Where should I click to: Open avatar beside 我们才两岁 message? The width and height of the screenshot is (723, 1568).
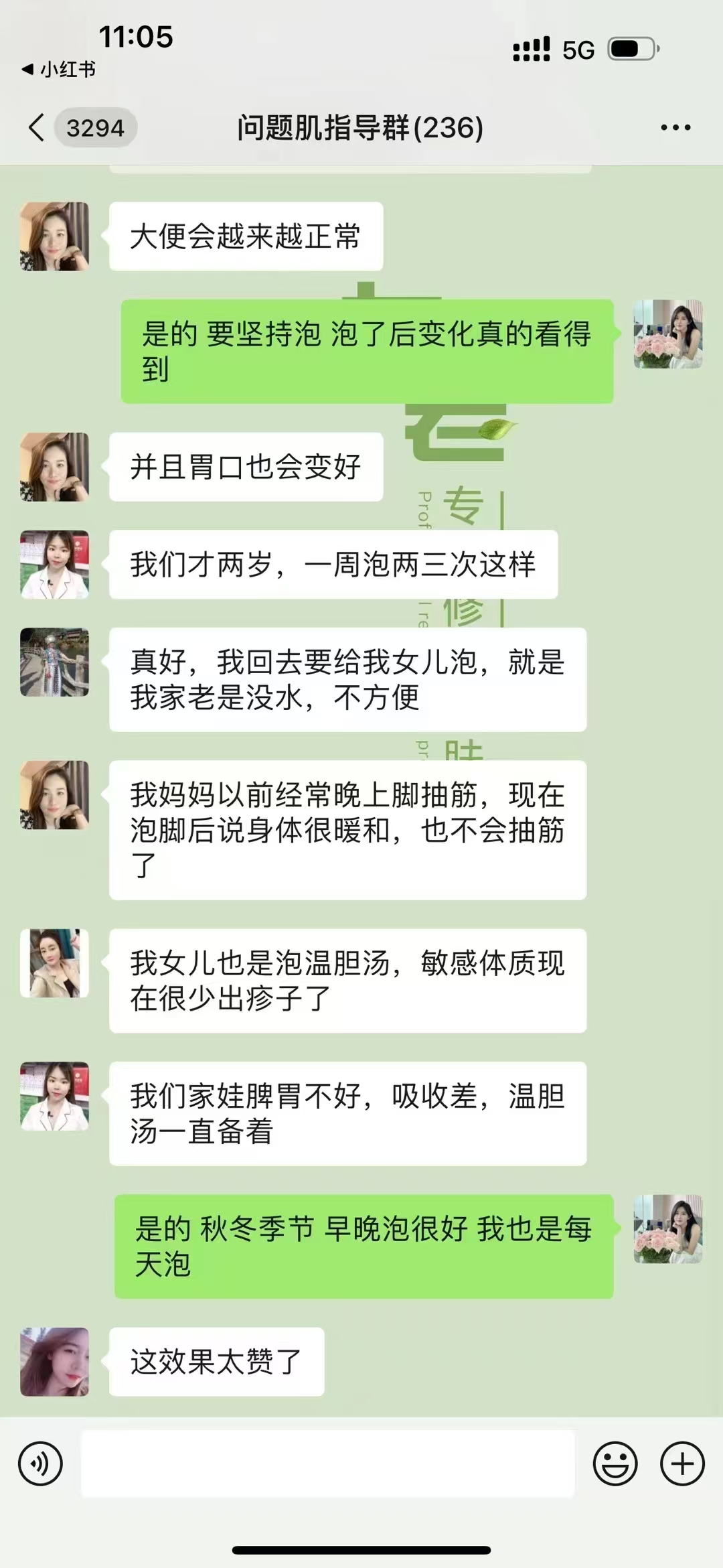tap(54, 564)
